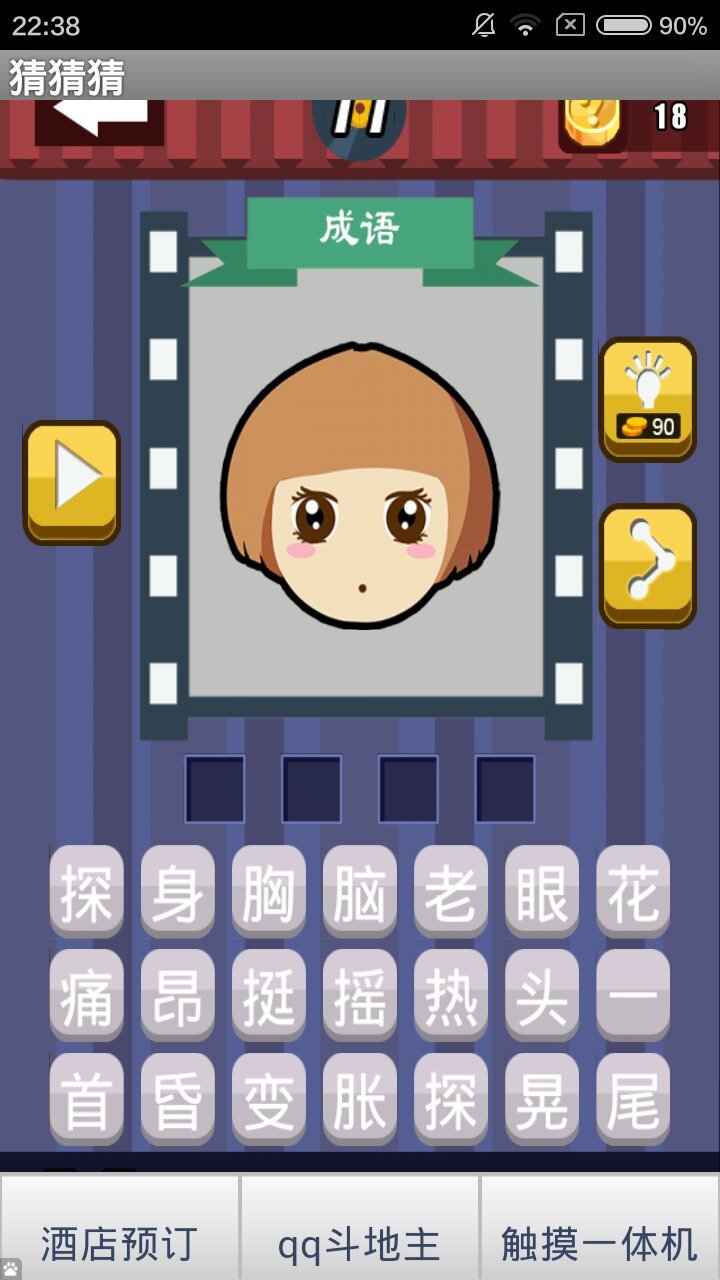Tap the 花 character tile
This screenshot has width=720, height=1280.
click(633, 891)
